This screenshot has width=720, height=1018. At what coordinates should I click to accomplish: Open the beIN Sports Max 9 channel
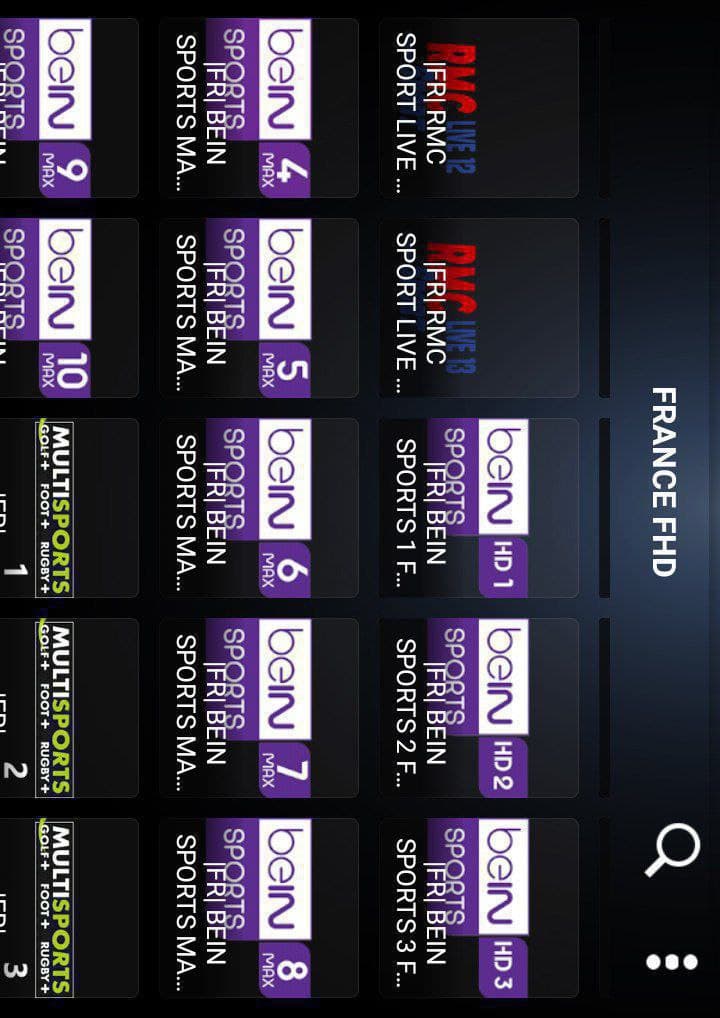[x=68, y=108]
